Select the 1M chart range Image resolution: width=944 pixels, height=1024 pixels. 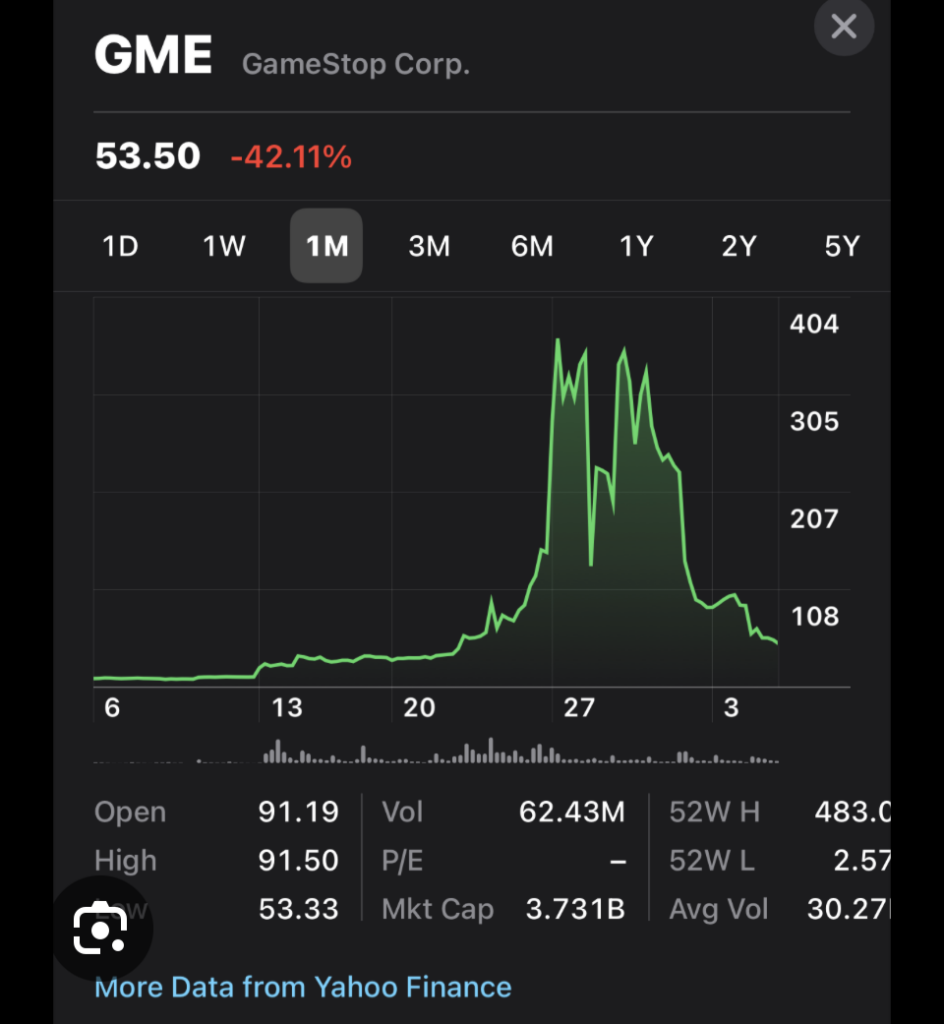tap(326, 246)
